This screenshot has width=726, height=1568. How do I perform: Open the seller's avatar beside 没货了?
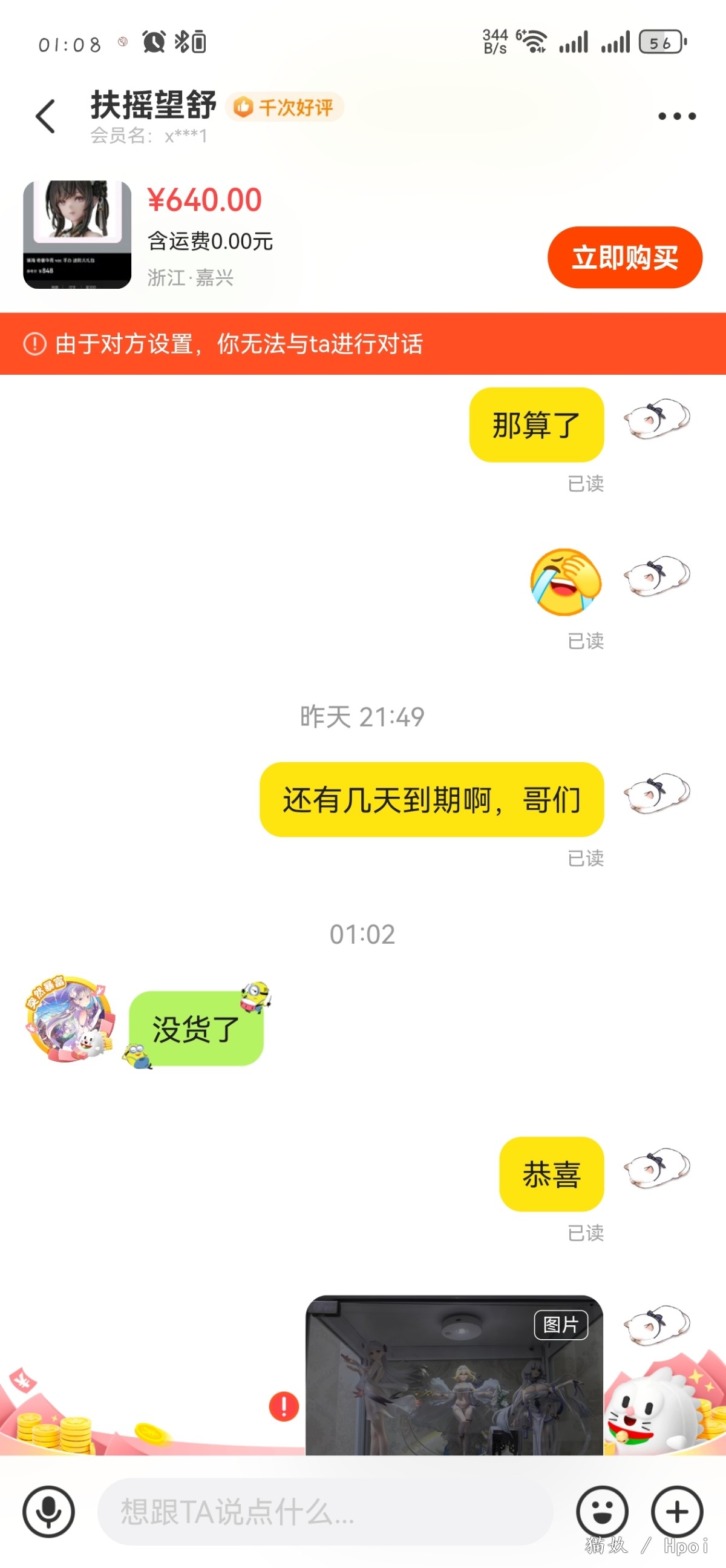(x=68, y=1018)
